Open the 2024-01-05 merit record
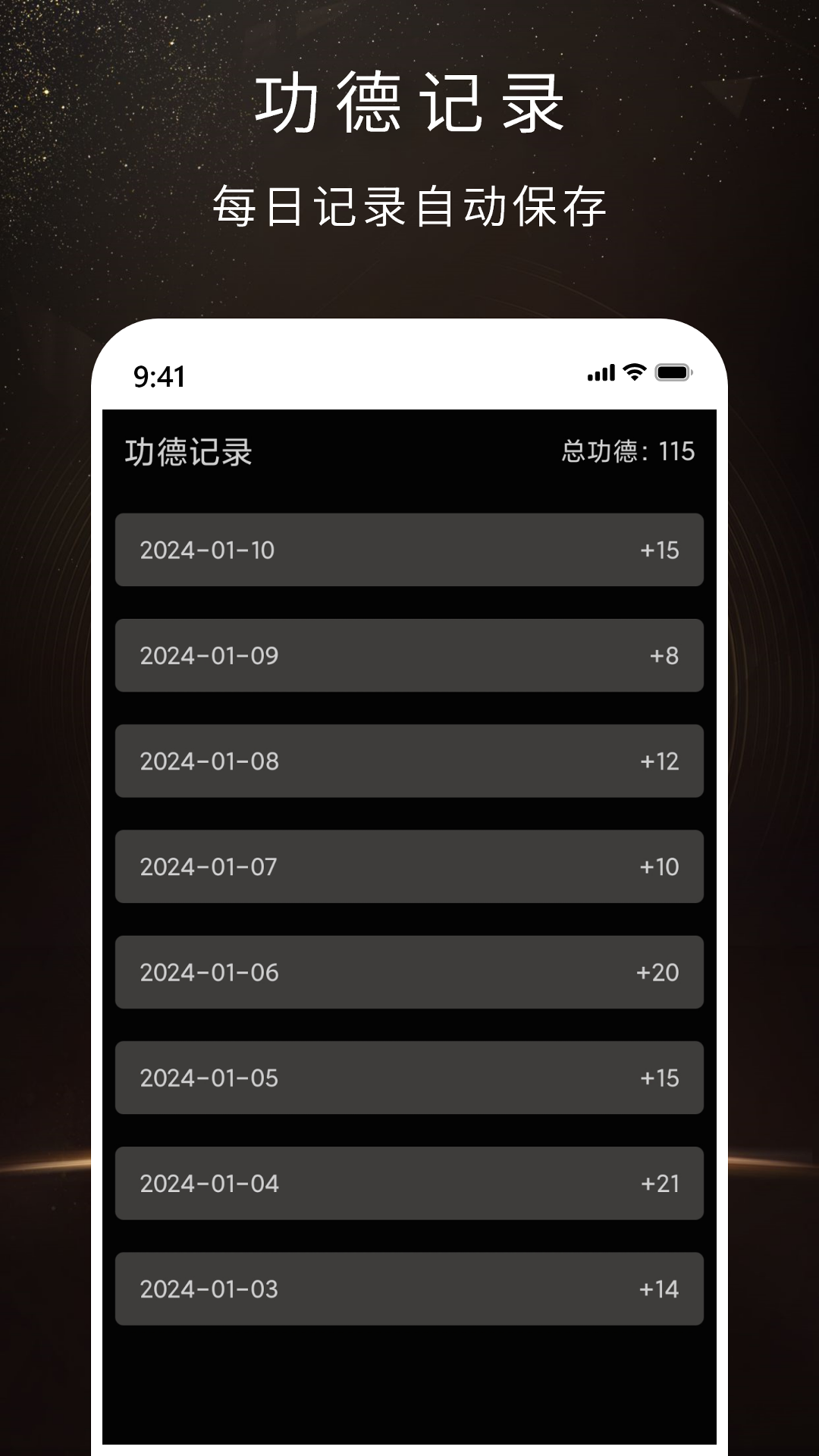Screen dimensions: 819x1456 coord(409,1078)
